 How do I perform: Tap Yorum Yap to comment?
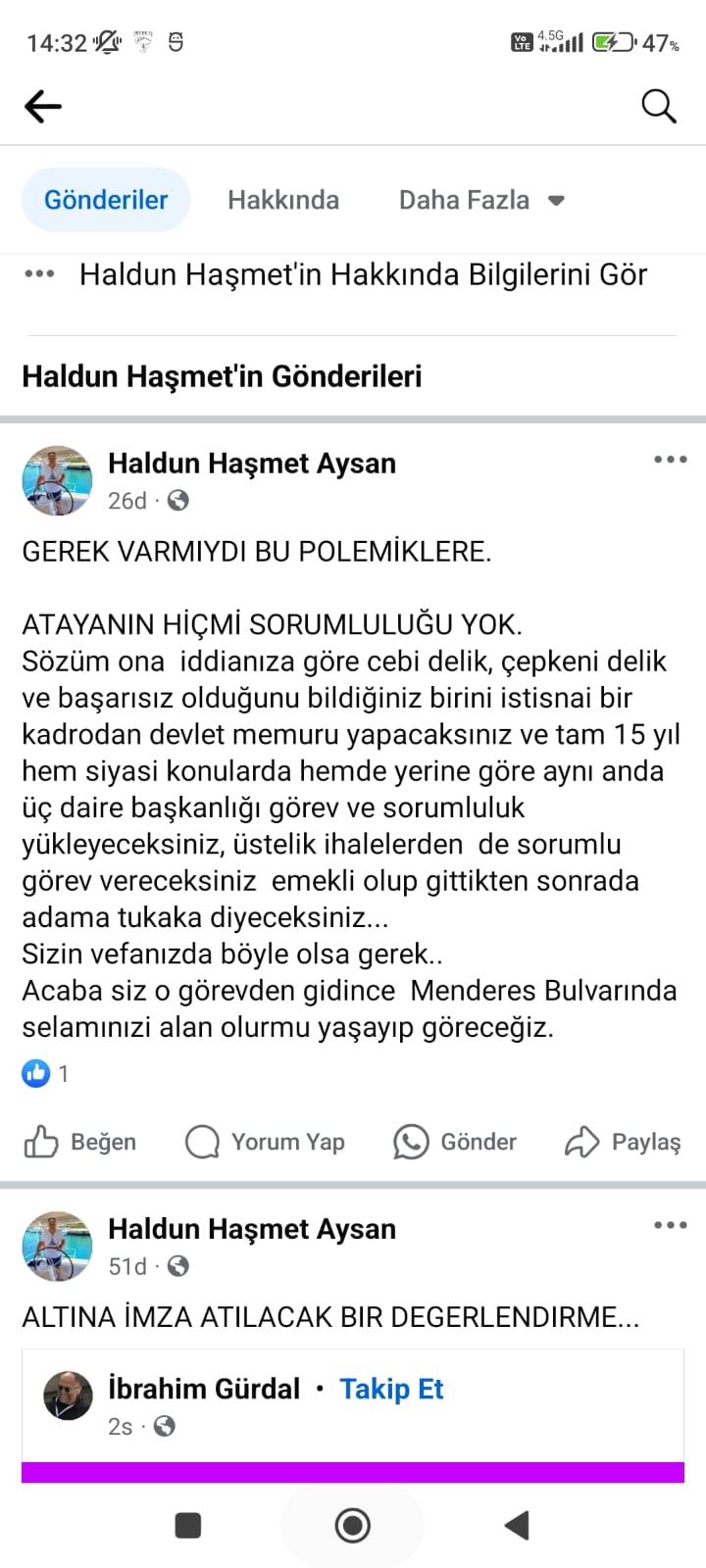[266, 1142]
